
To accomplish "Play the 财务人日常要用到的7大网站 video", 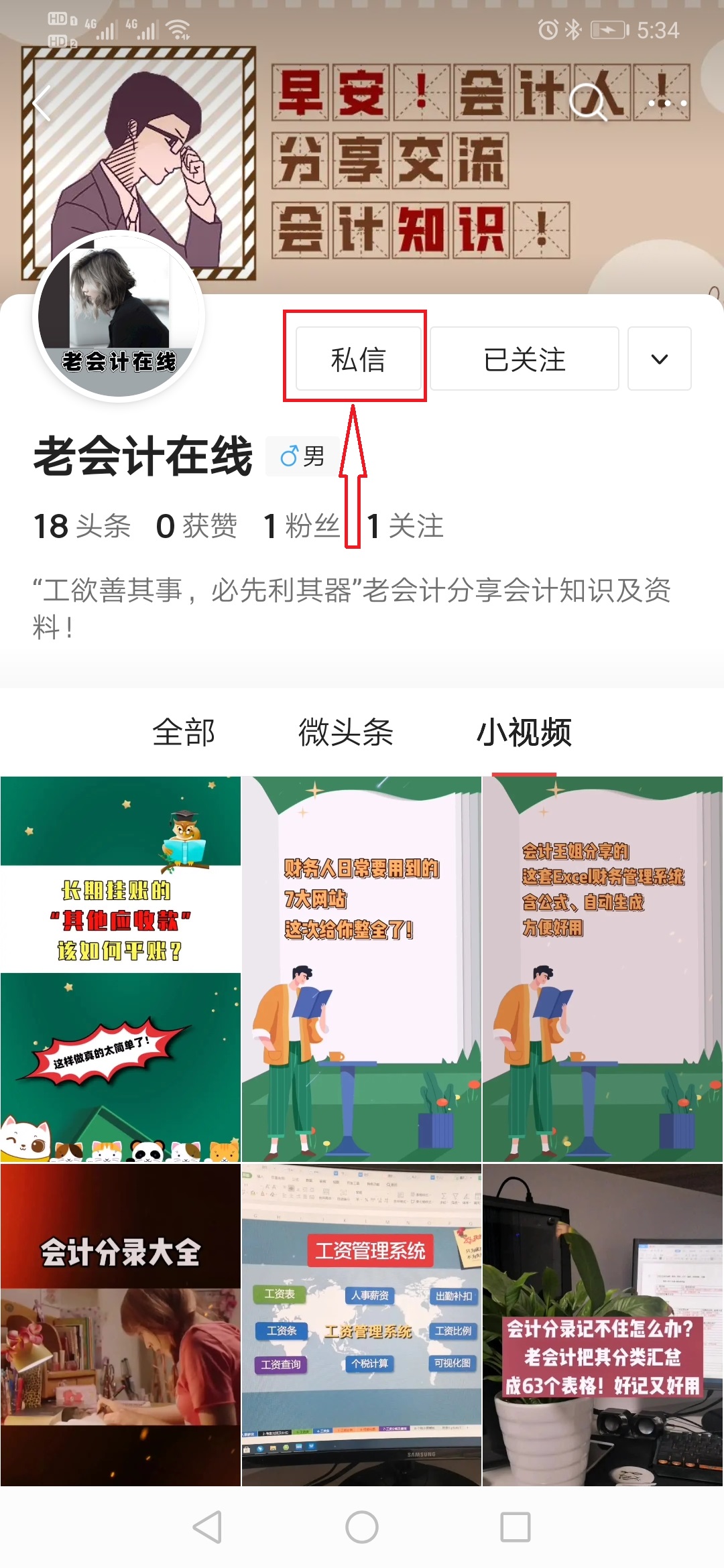I will [361, 969].
